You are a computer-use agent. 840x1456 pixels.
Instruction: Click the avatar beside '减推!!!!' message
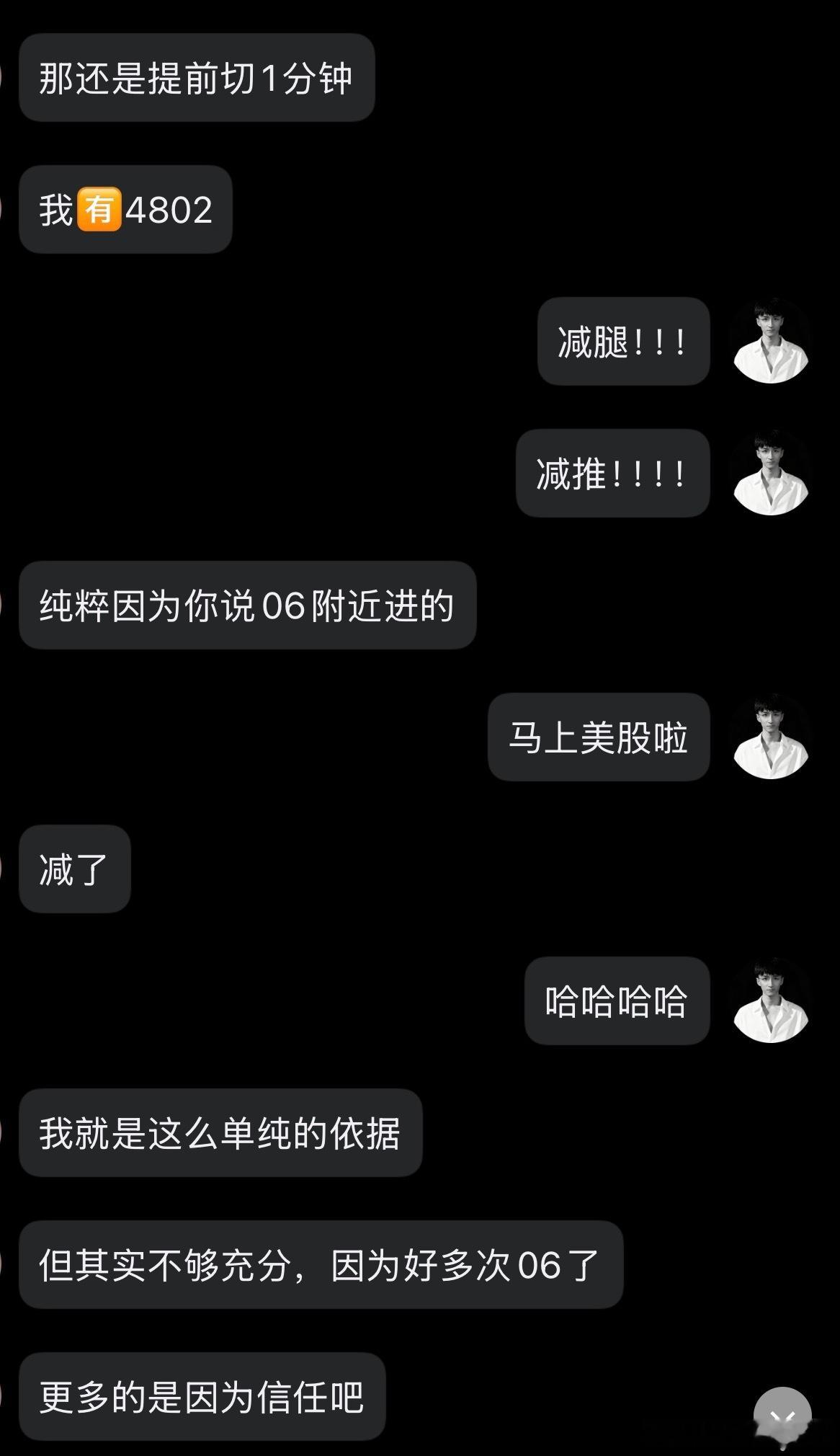(770, 474)
